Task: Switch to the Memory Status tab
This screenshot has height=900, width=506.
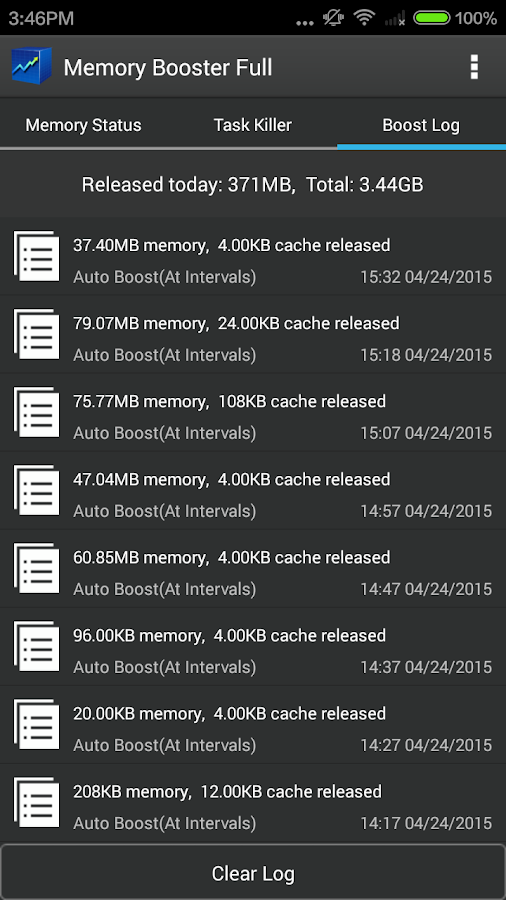Action: [x=84, y=125]
